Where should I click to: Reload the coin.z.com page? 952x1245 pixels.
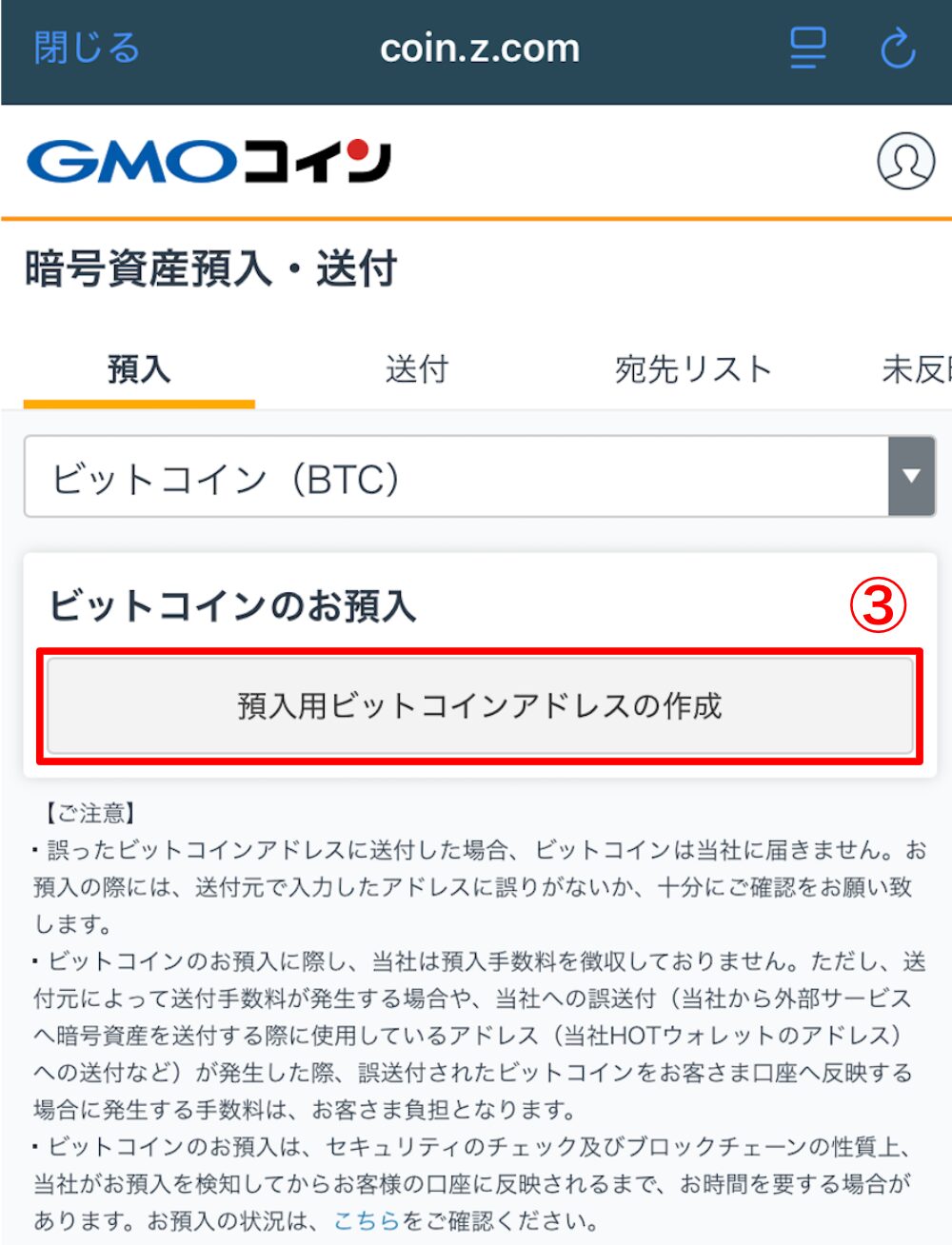coord(897,49)
